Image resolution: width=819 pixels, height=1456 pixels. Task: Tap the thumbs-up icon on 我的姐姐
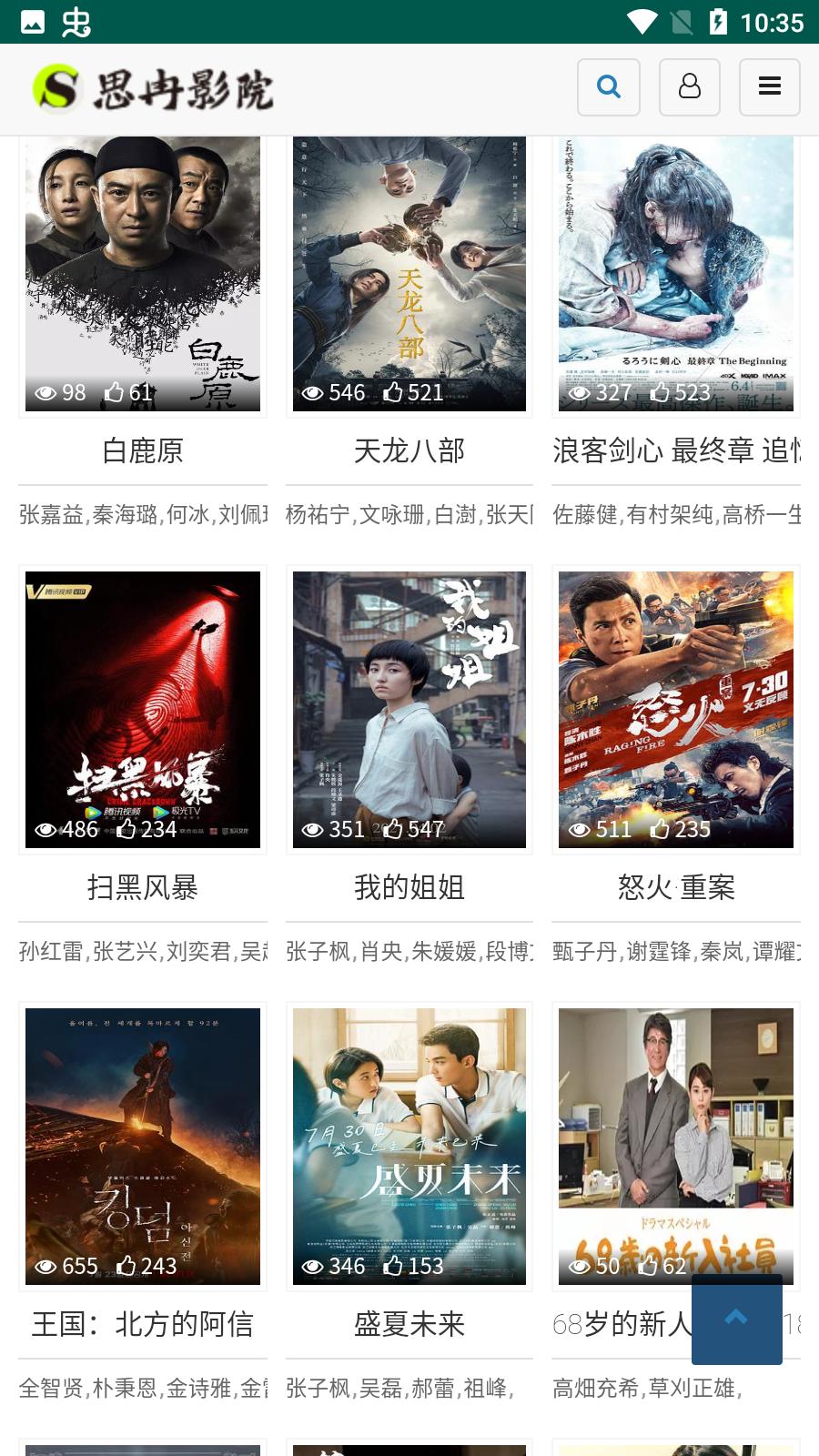pyautogui.click(x=393, y=829)
